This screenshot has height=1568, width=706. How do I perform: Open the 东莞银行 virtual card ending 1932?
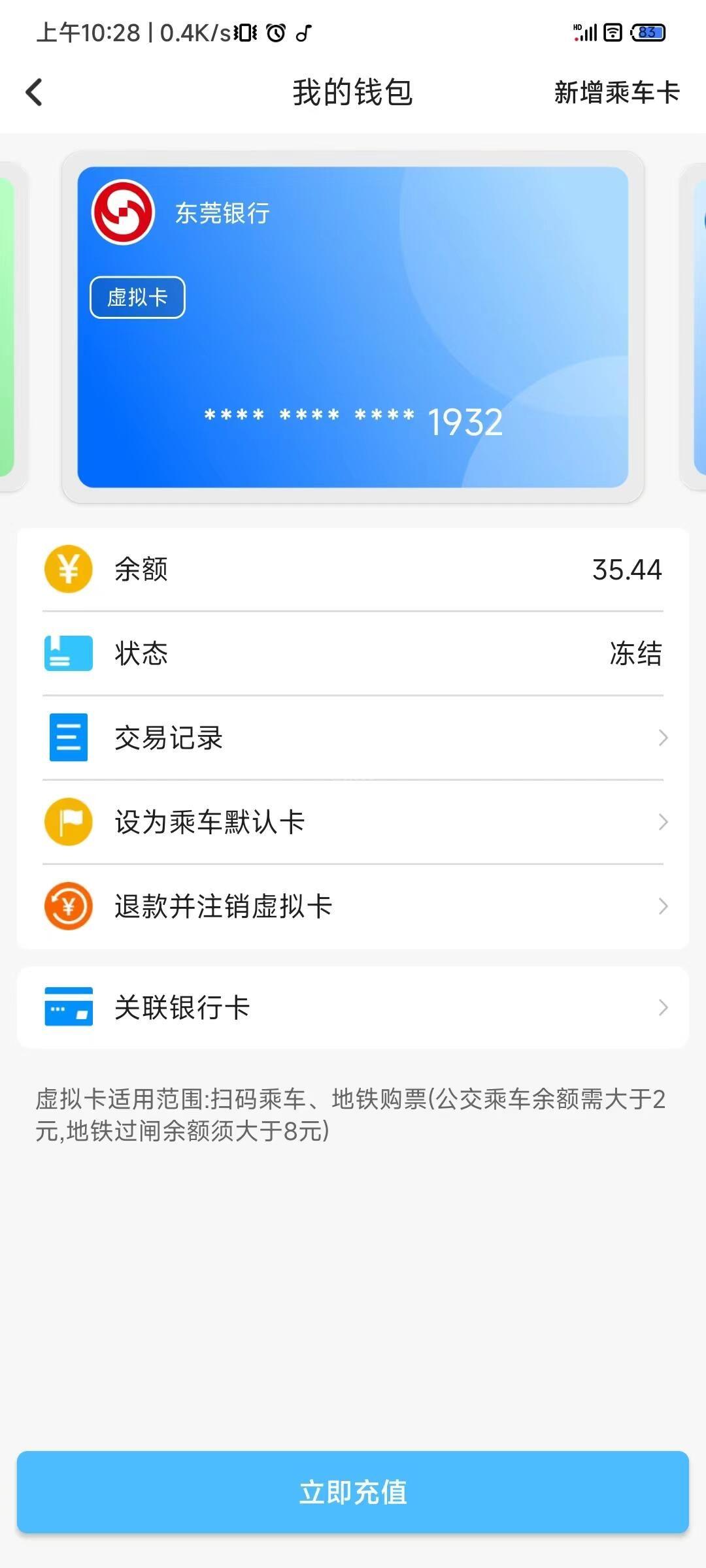[353, 327]
